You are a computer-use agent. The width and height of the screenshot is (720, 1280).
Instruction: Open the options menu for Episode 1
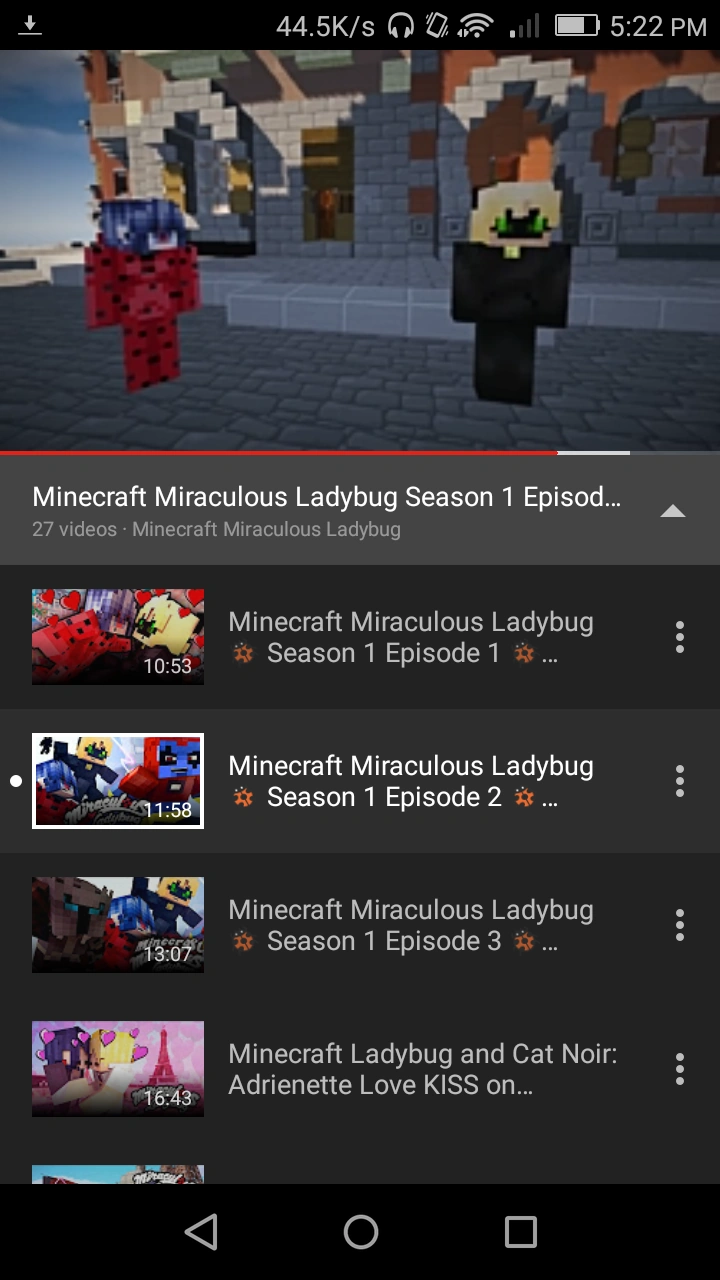point(679,636)
